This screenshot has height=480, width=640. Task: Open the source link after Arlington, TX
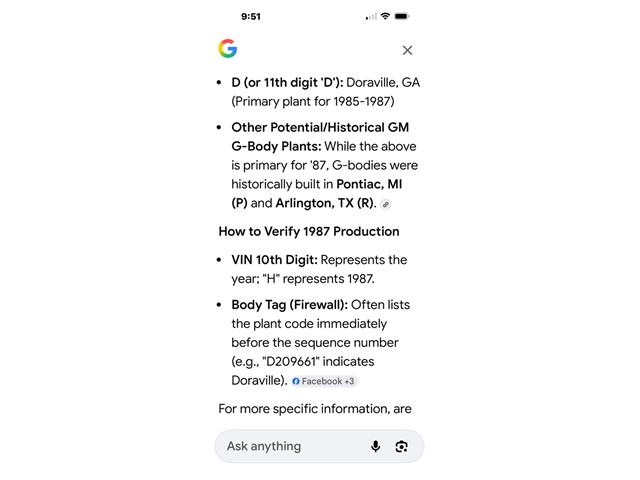(x=386, y=204)
